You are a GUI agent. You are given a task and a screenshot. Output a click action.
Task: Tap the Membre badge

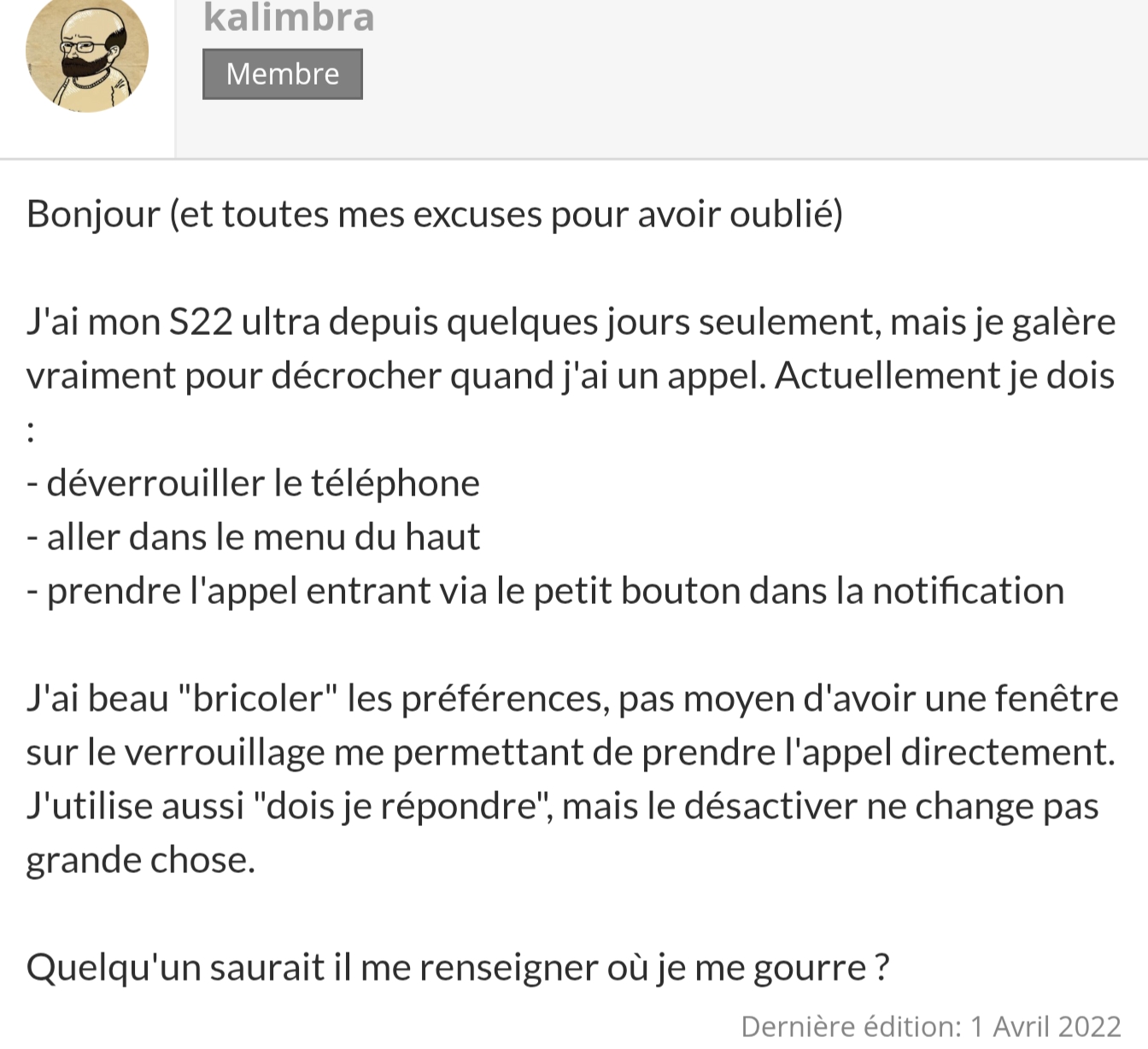(x=283, y=74)
